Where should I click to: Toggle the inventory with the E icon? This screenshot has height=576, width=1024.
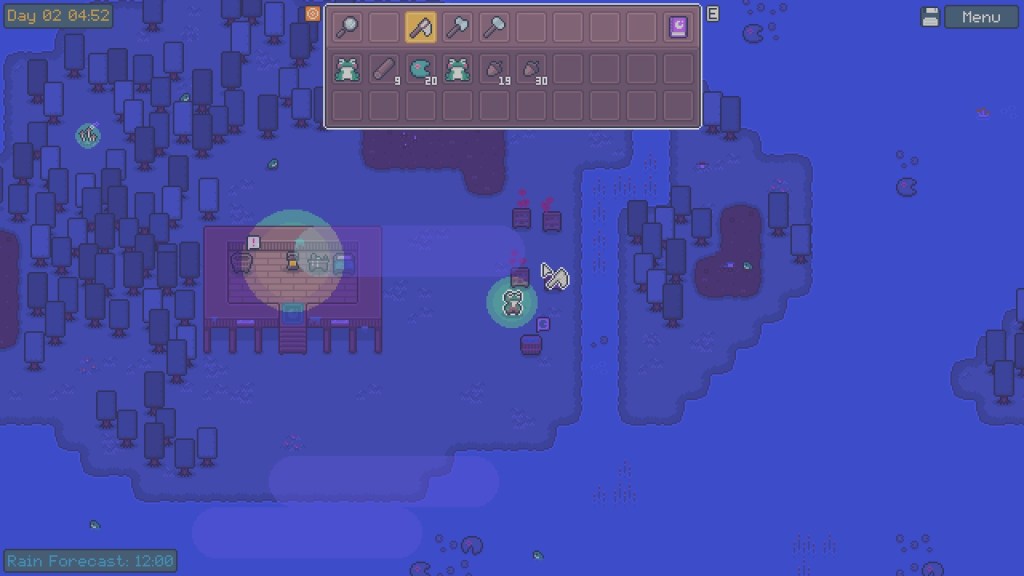click(712, 14)
